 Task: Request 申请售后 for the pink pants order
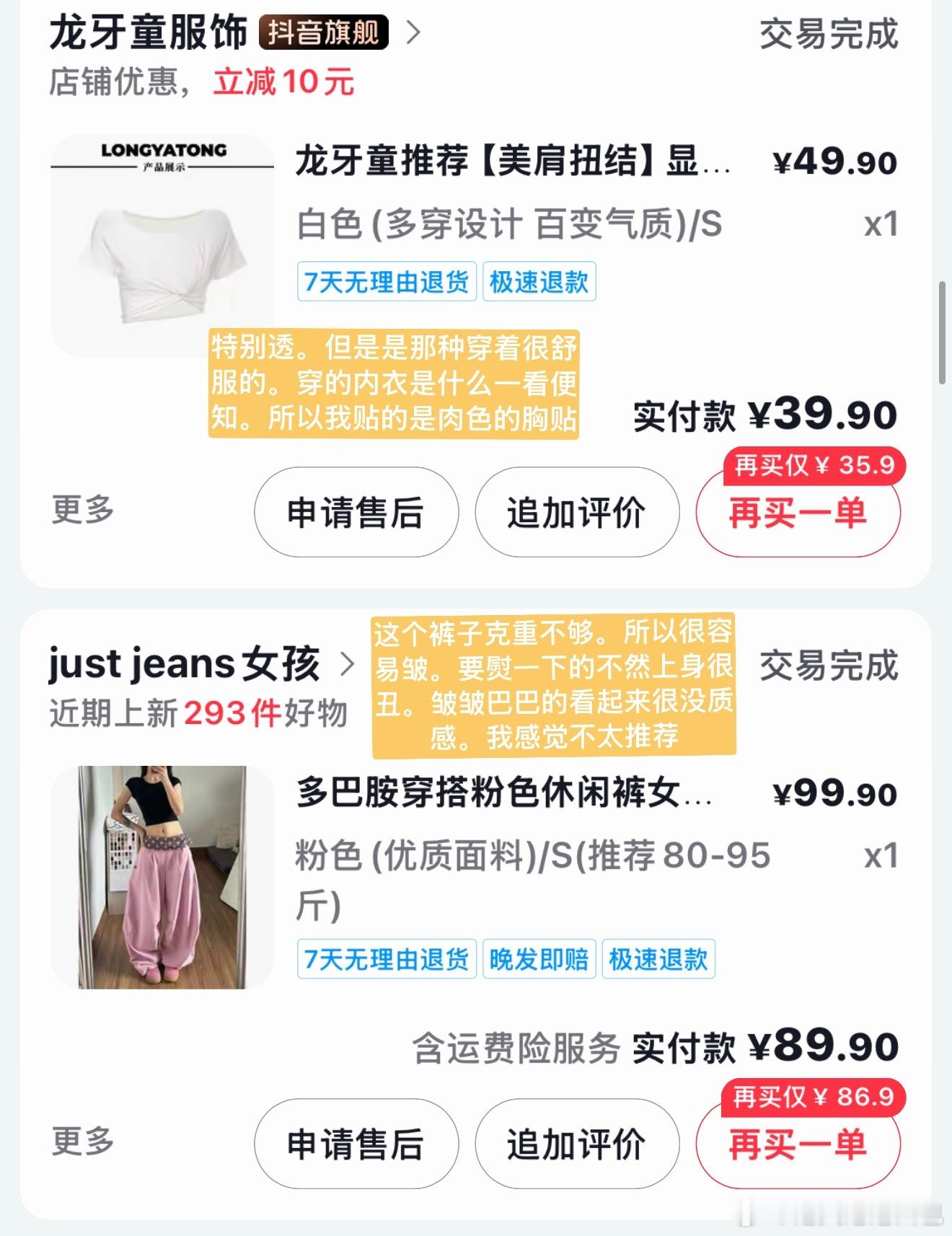(x=356, y=1144)
